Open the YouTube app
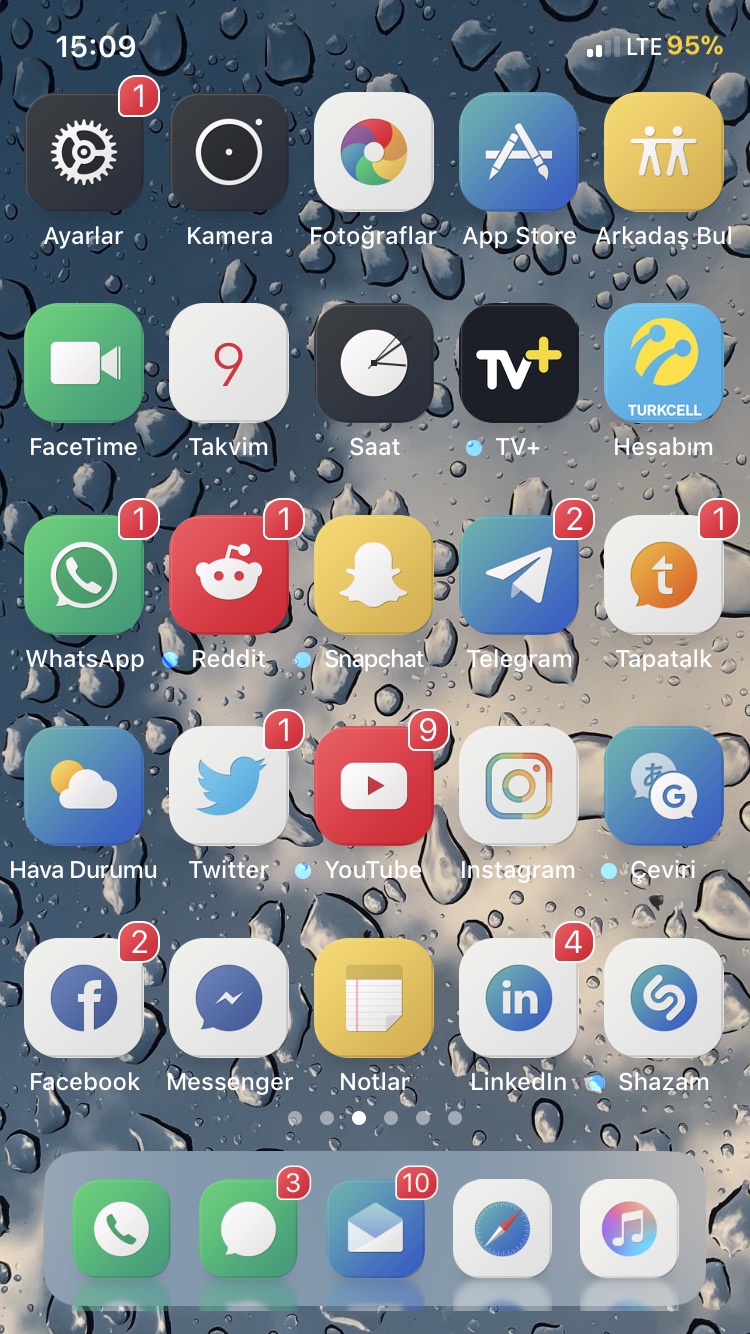Viewport: 750px width, 1334px height. (374, 786)
